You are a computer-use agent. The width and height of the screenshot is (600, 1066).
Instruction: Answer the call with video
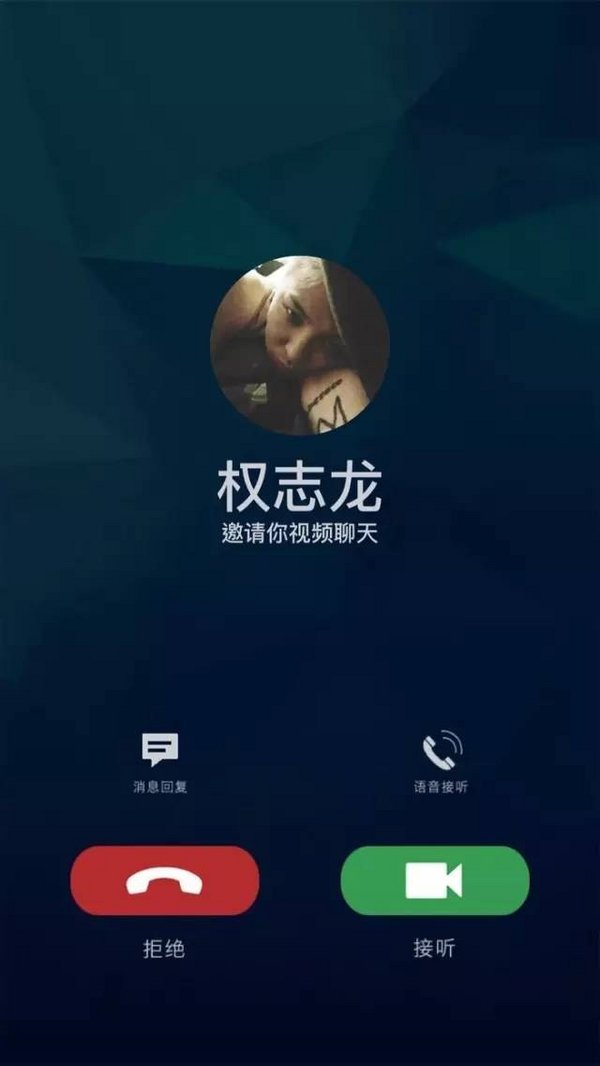[434, 880]
